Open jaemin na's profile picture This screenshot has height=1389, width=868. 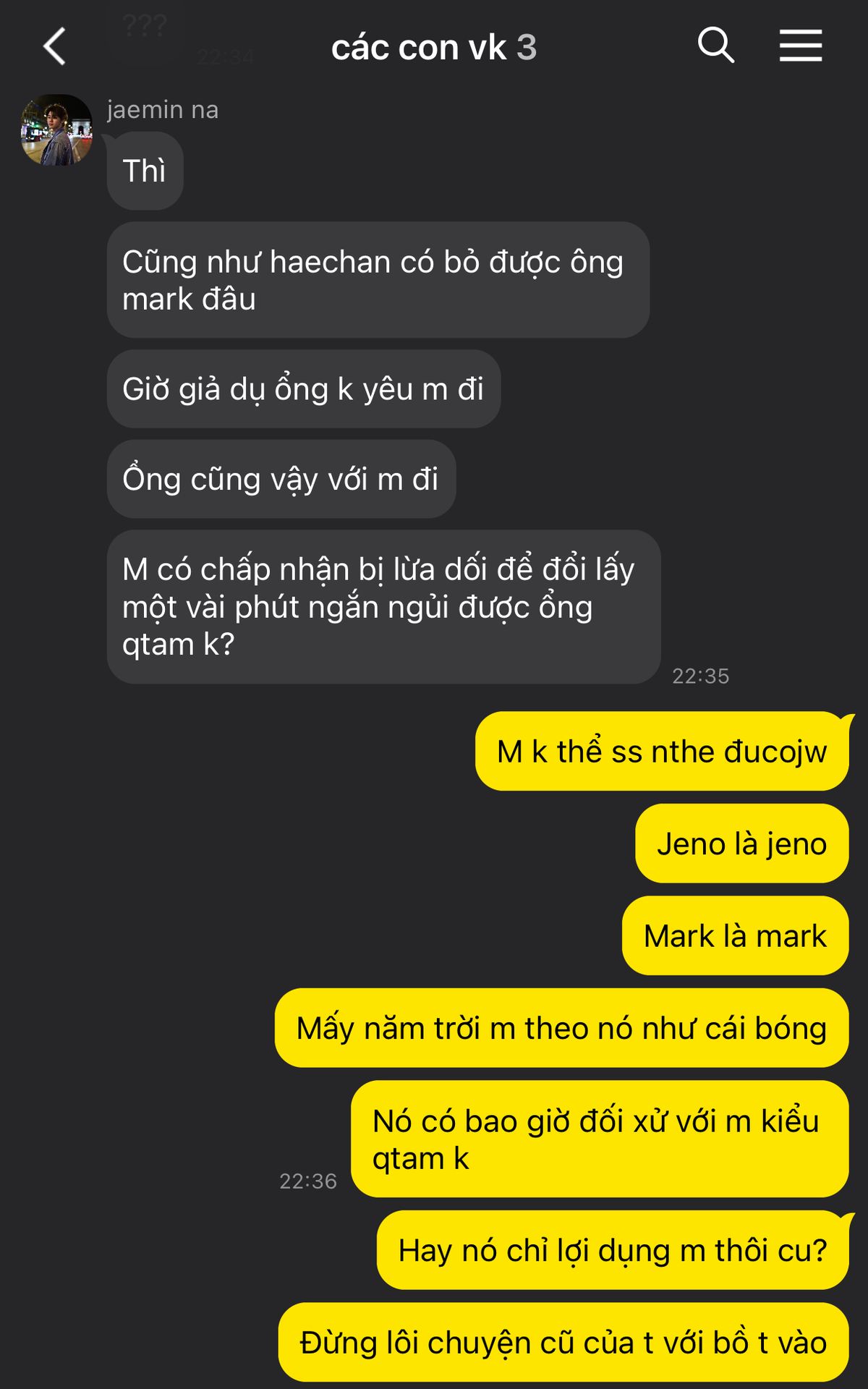[56, 130]
